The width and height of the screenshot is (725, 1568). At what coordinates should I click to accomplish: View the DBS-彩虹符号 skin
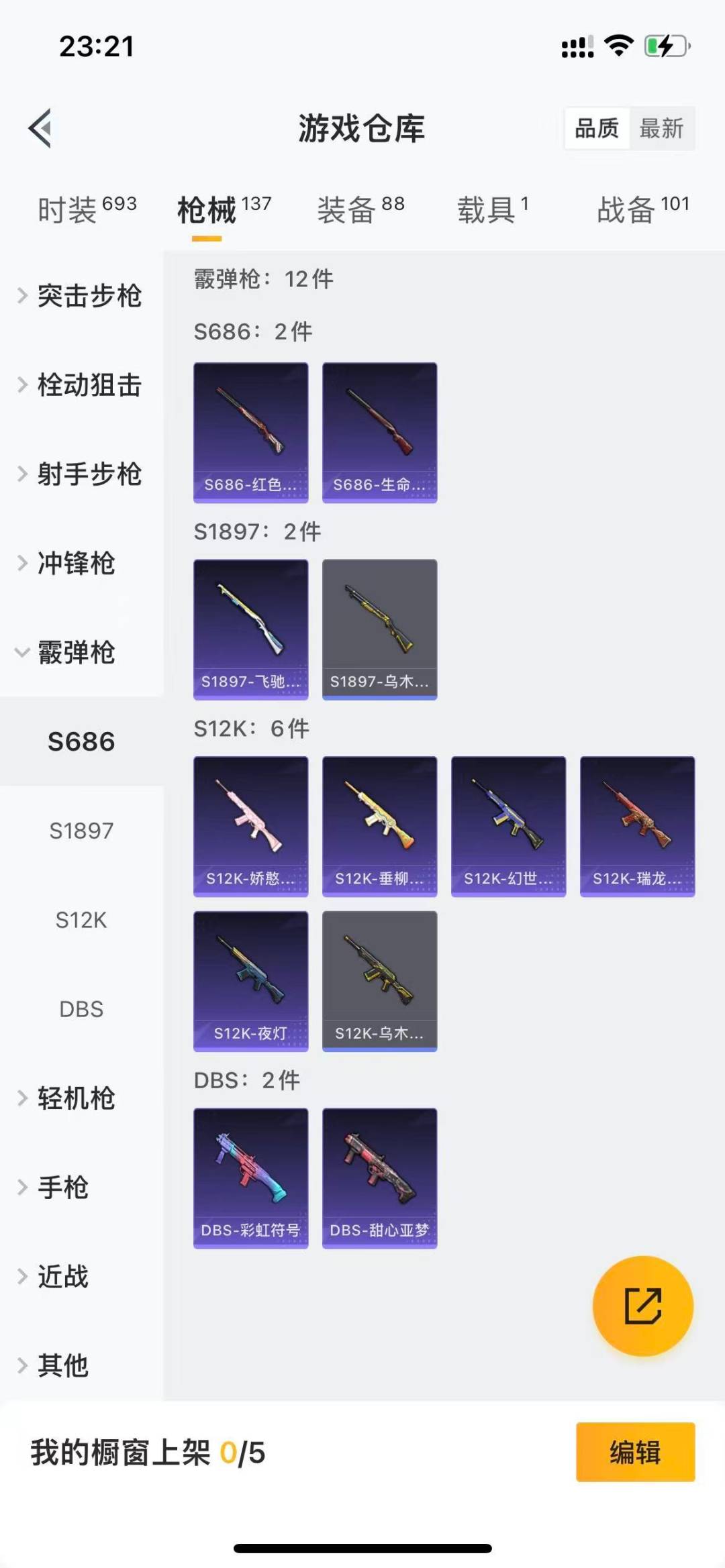click(x=251, y=1178)
